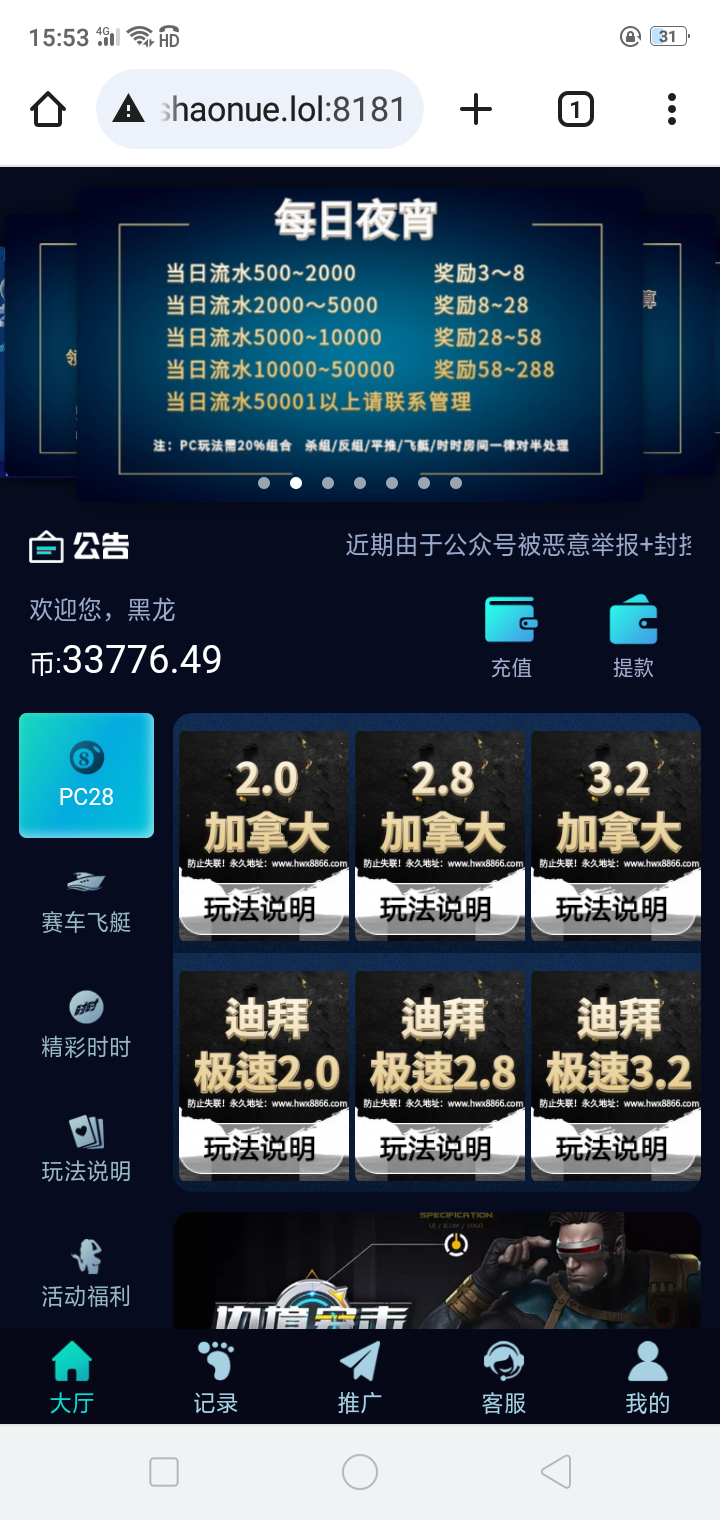
Task: Tap the system back button
Action: [556, 1472]
